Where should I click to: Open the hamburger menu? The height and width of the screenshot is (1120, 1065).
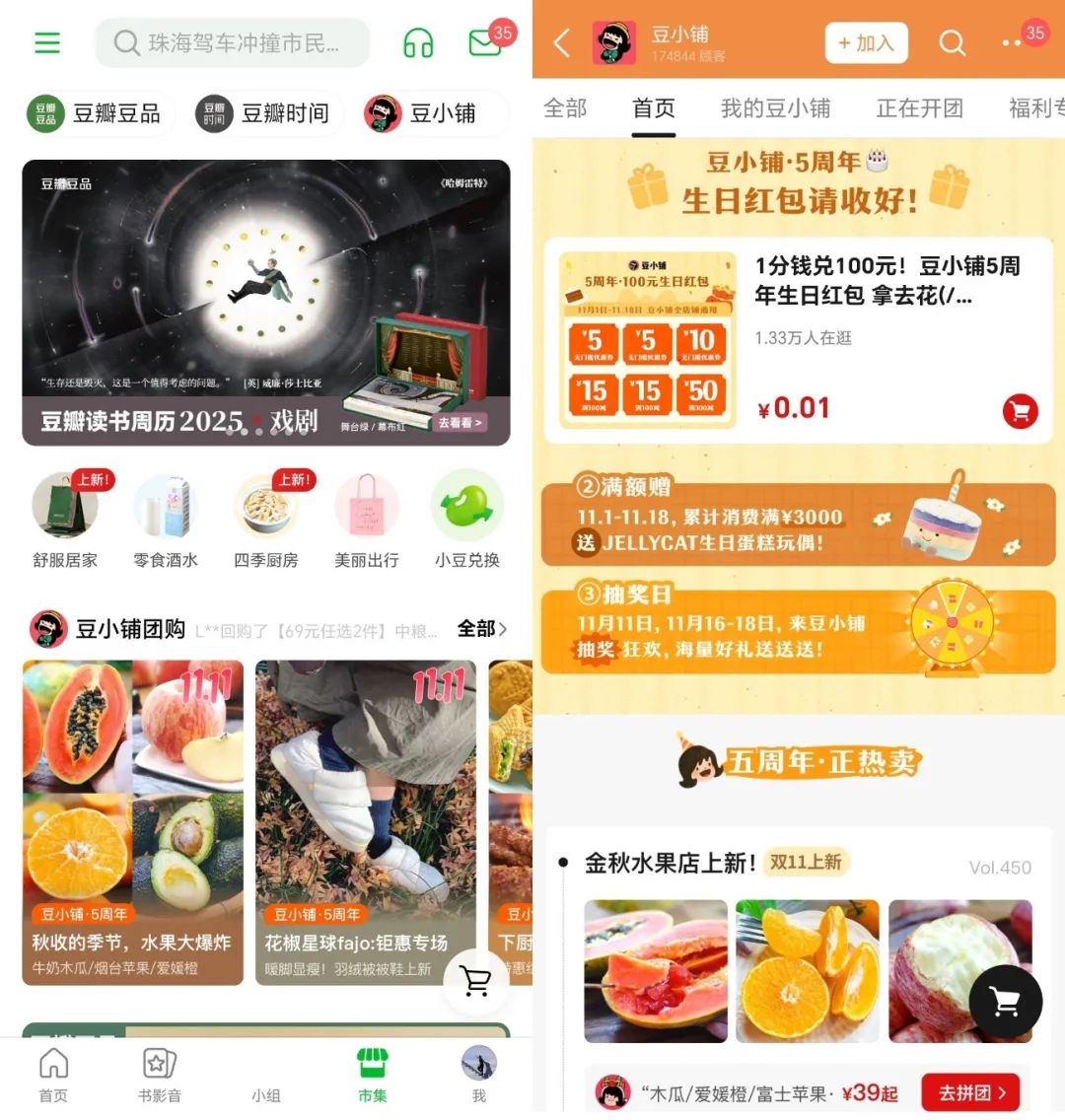pos(47,42)
